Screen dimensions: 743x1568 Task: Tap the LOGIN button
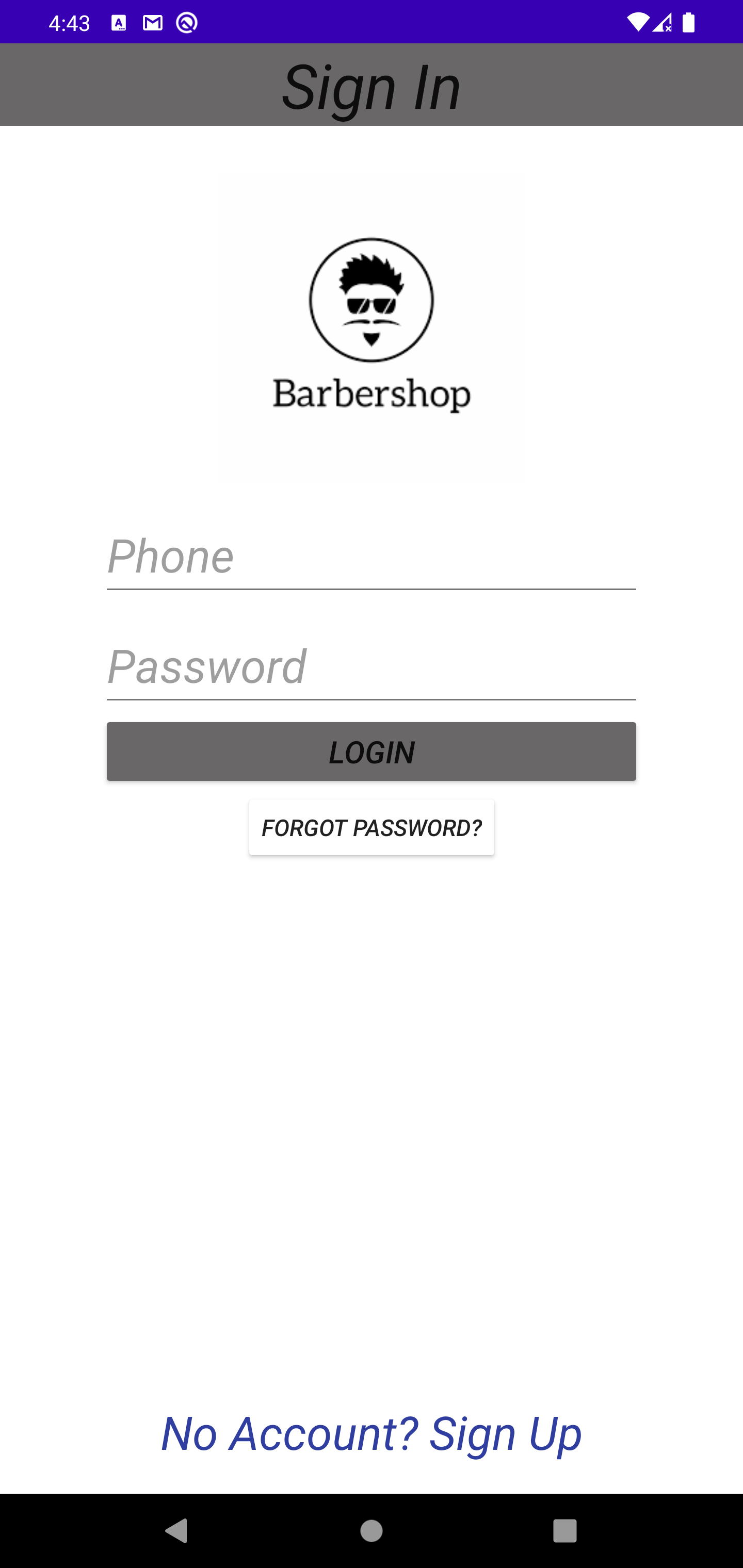[x=371, y=751]
